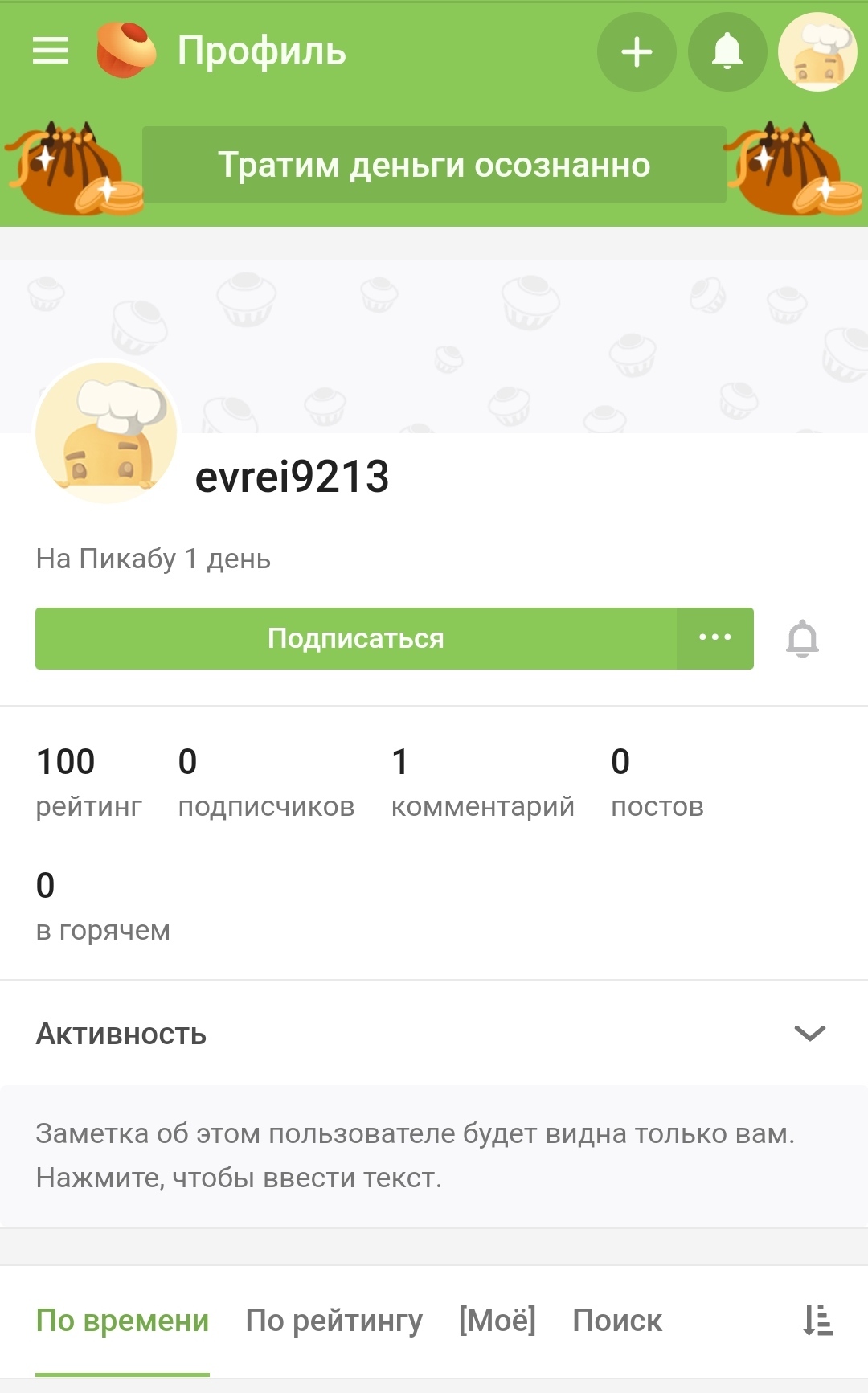Tap the Pikabu logo

click(126, 50)
